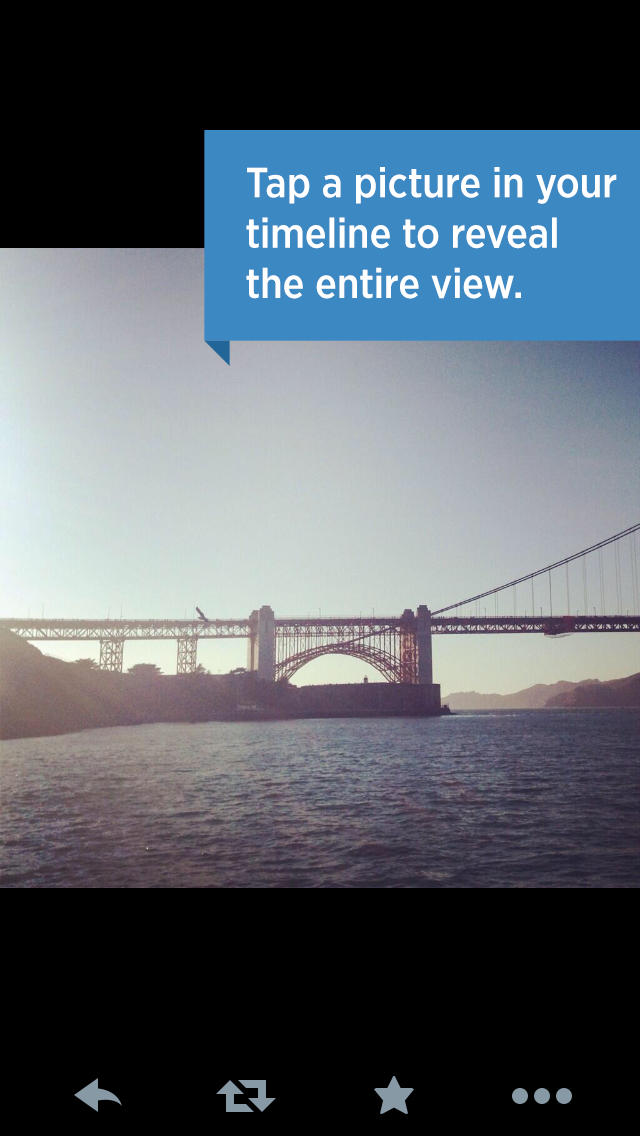Favorite this tweet with the star
Viewport: 640px width, 1136px height.
pyautogui.click(x=394, y=1096)
